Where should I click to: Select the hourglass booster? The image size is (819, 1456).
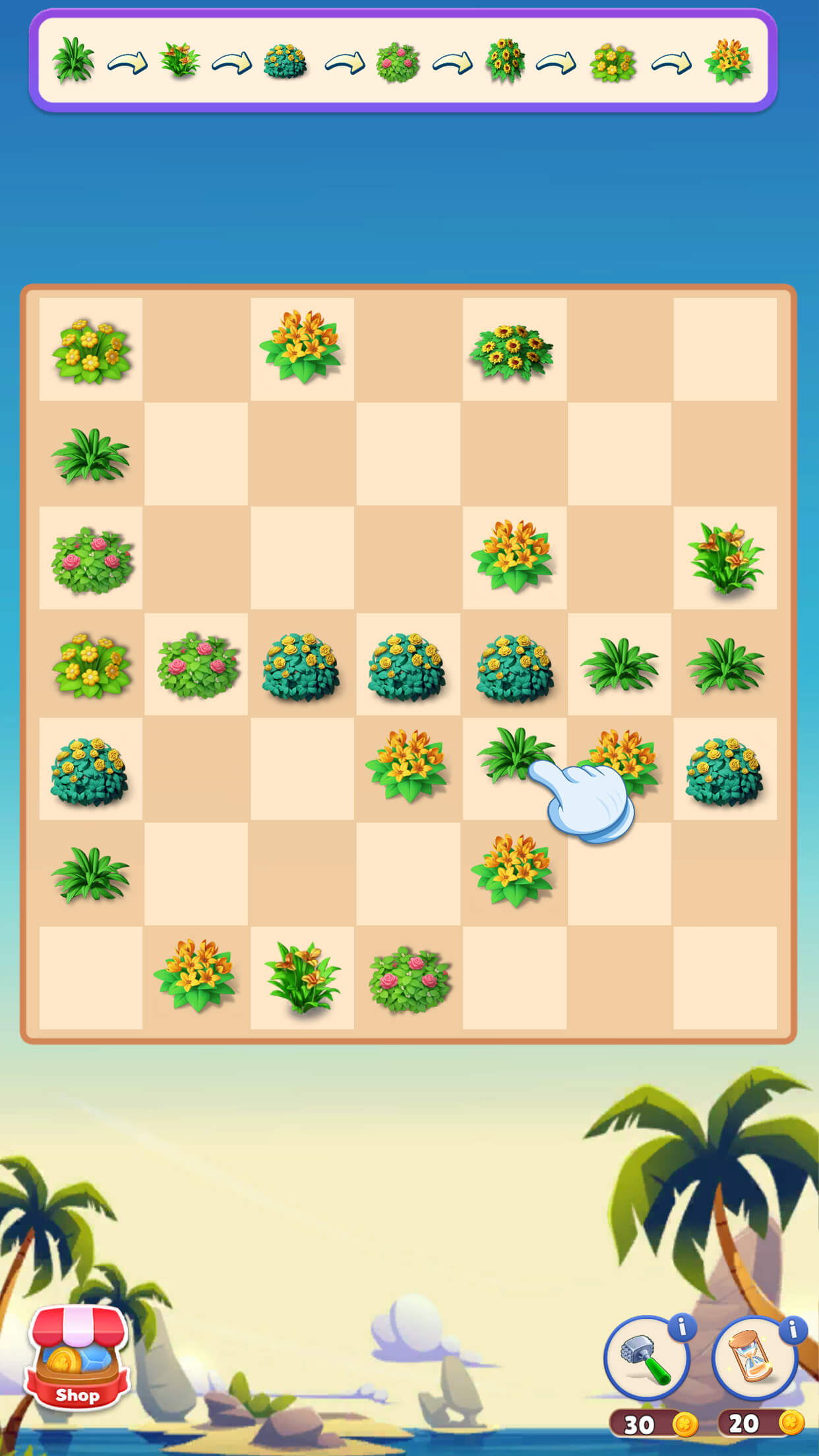point(754,1360)
